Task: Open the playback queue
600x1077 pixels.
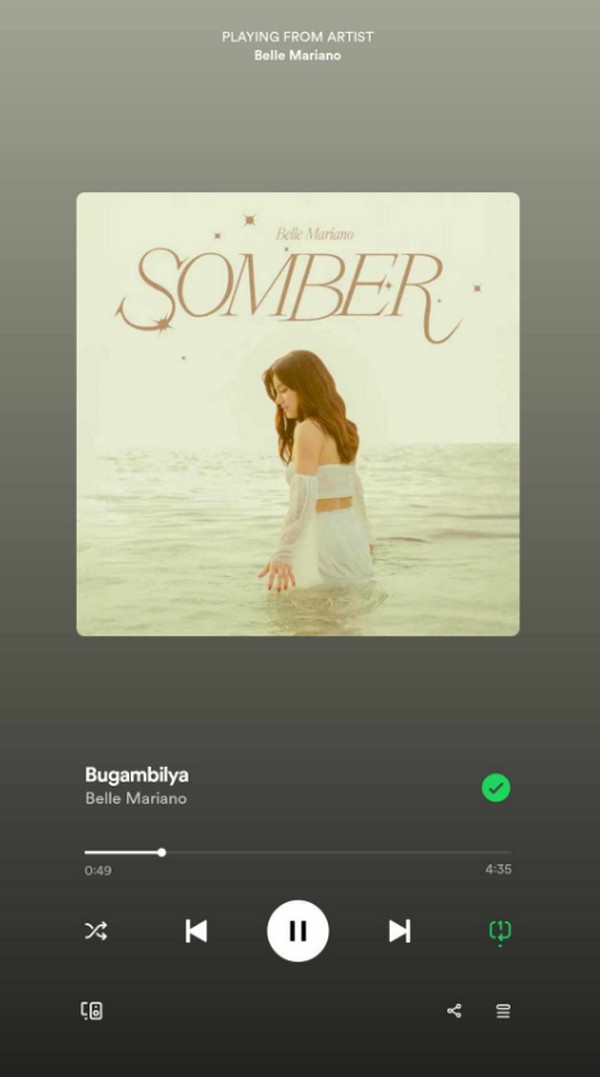Action: 503,1011
